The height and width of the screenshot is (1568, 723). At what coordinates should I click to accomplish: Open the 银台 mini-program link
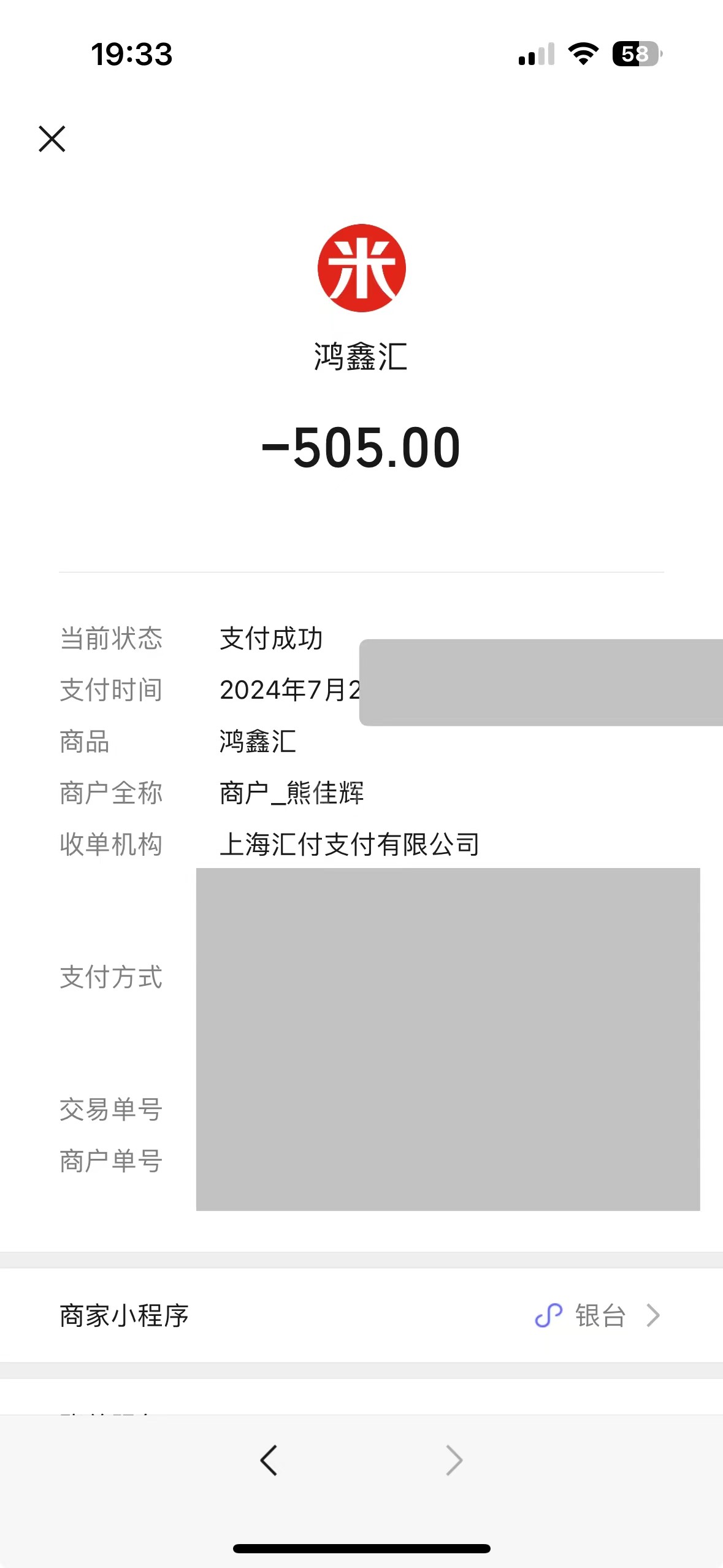pyautogui.click(x=600, y=1315)
